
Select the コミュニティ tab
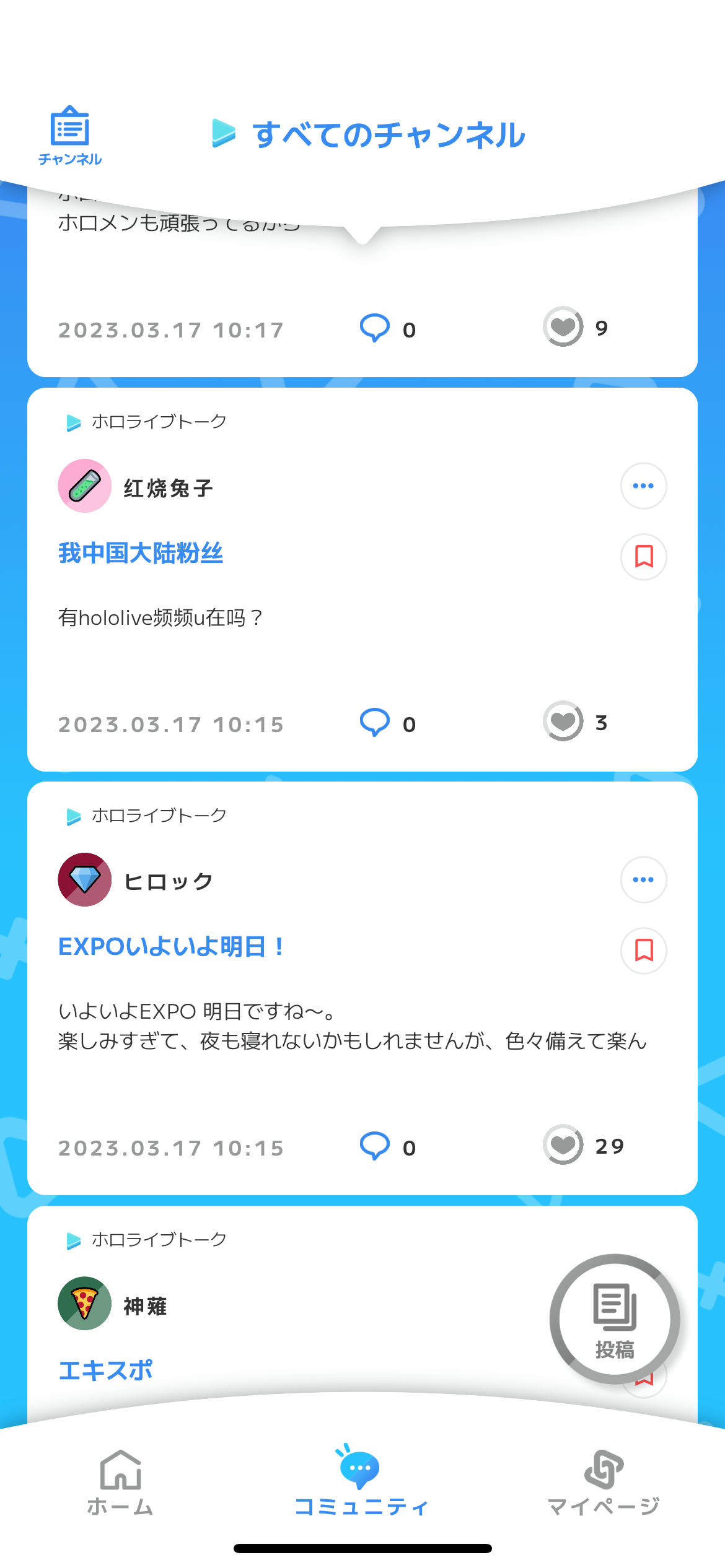(361, 1482)
